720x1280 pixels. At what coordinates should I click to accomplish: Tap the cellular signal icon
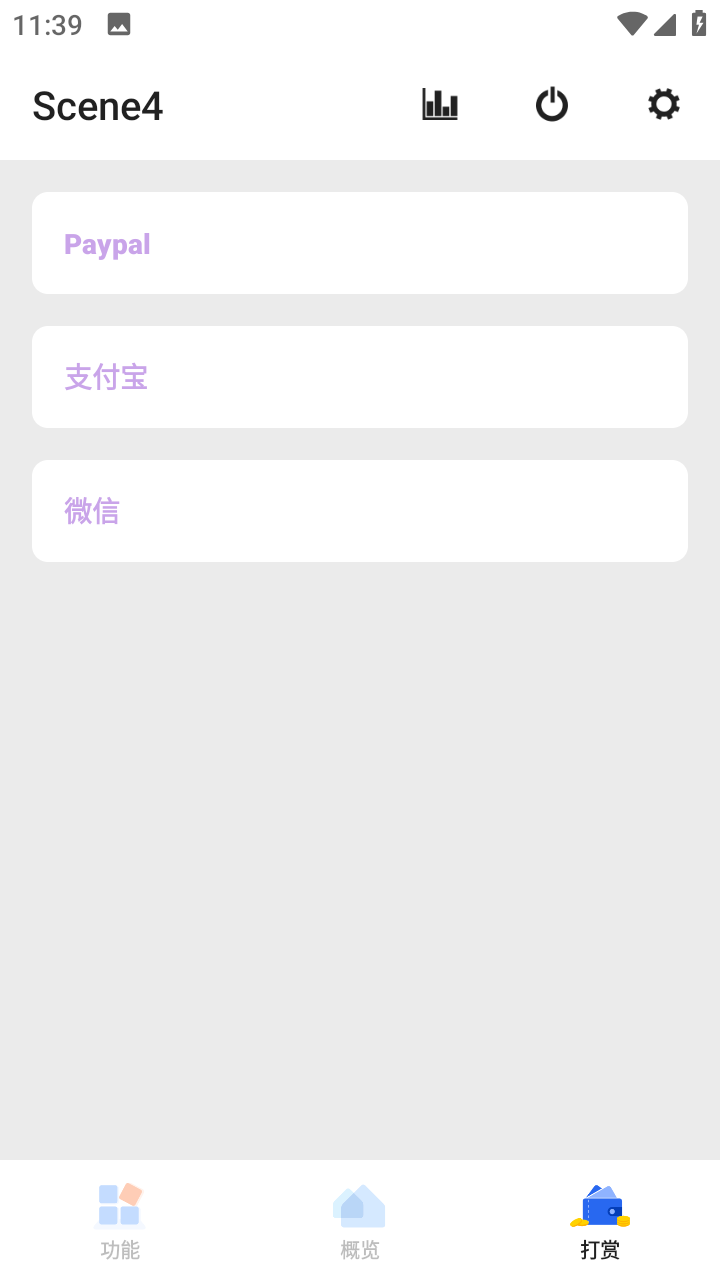pos(665,25)
